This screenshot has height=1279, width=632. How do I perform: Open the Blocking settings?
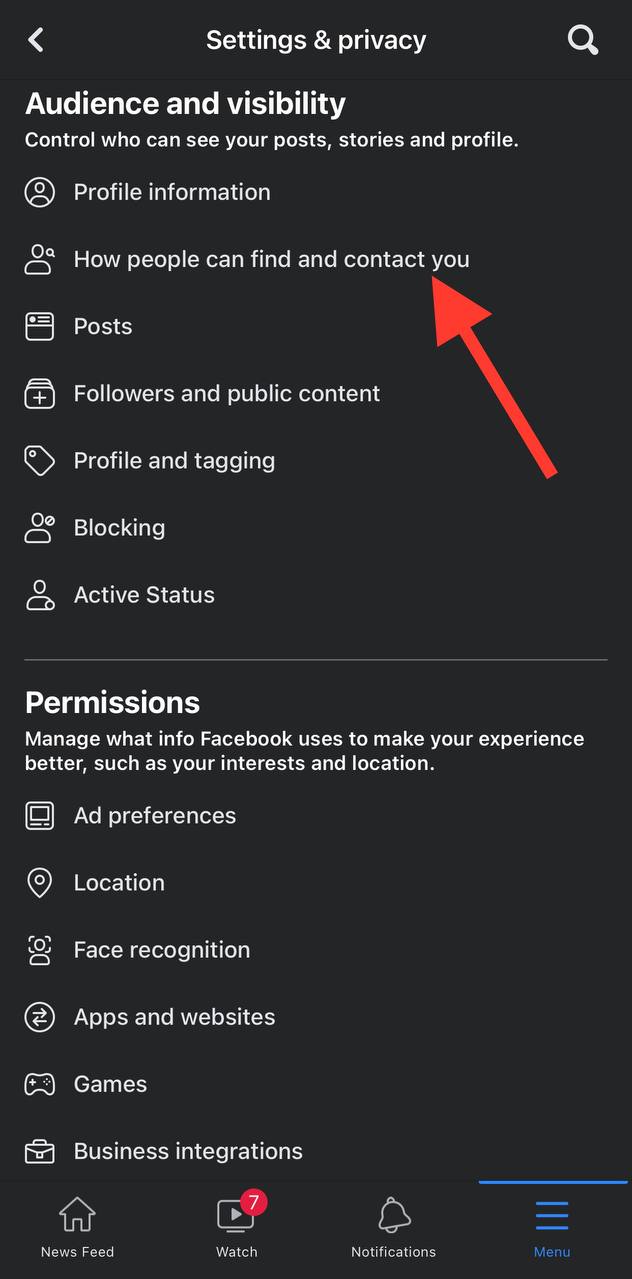[119, 527]
